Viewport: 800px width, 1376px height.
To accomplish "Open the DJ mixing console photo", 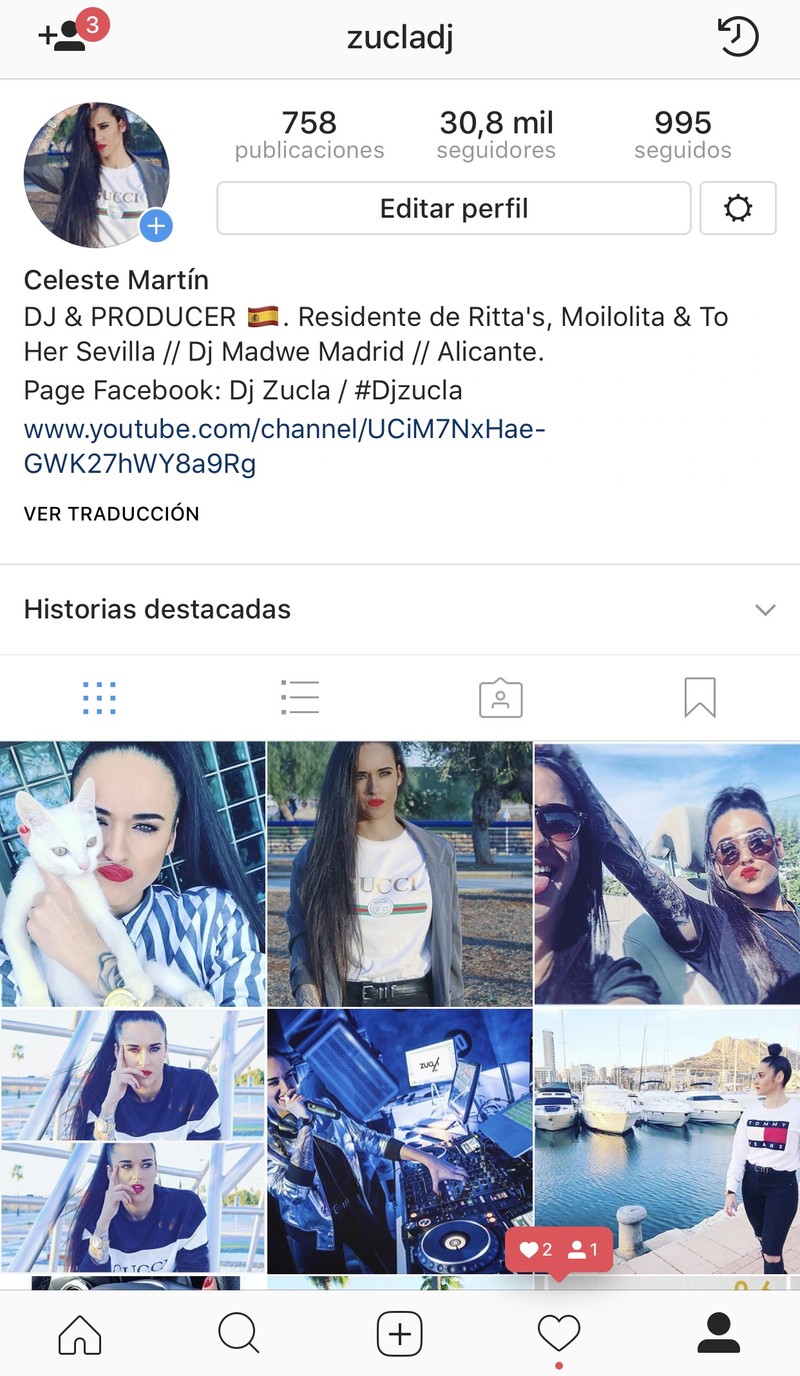I will click(x=399, y=1140).
